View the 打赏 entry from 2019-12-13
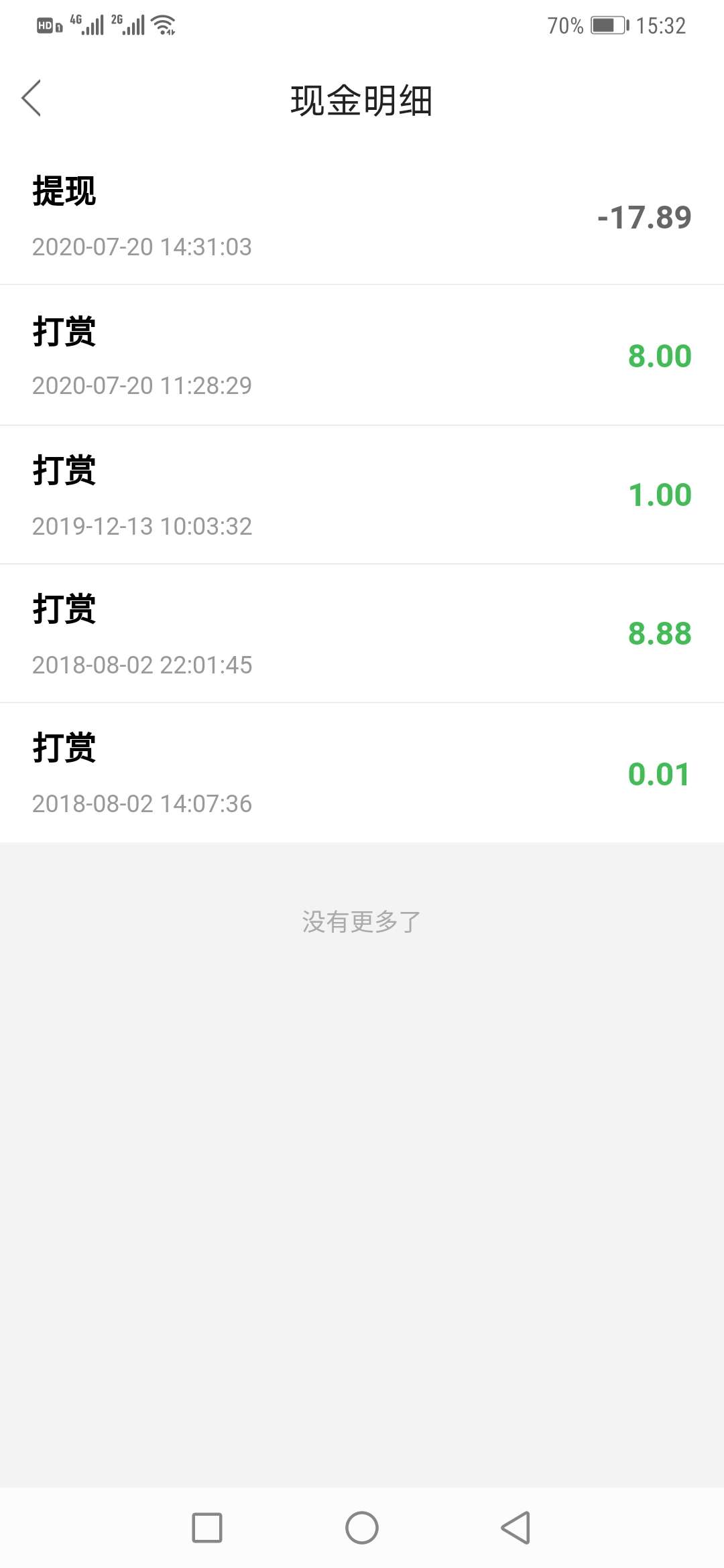 [x=362, y=495]
